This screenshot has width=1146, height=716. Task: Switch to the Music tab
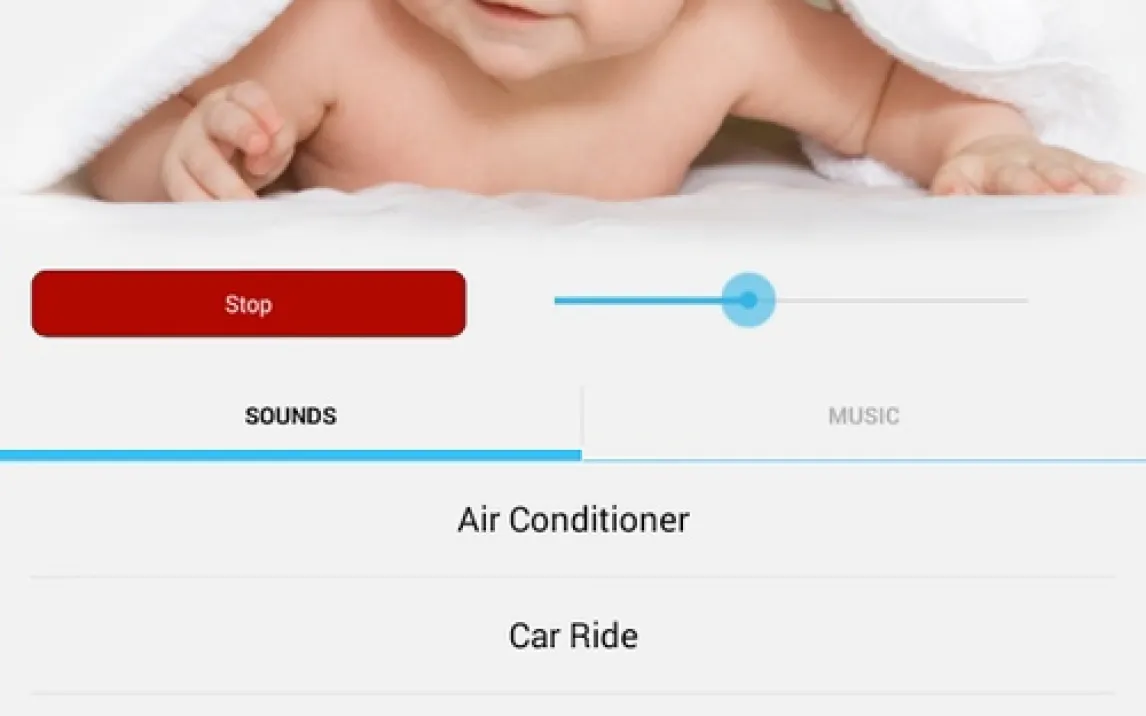click(864, 416)
